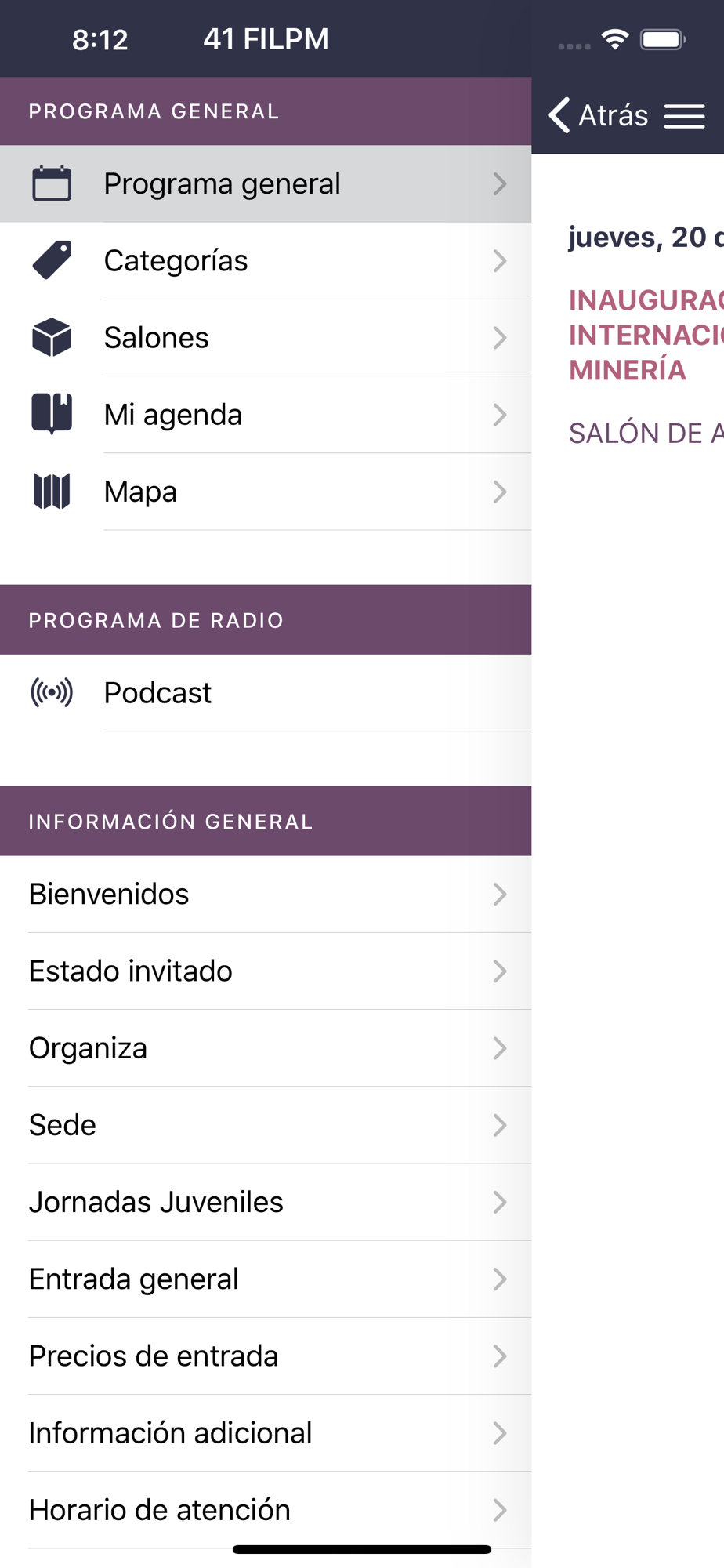Go to Mi agenda

[x=266, y=414]
